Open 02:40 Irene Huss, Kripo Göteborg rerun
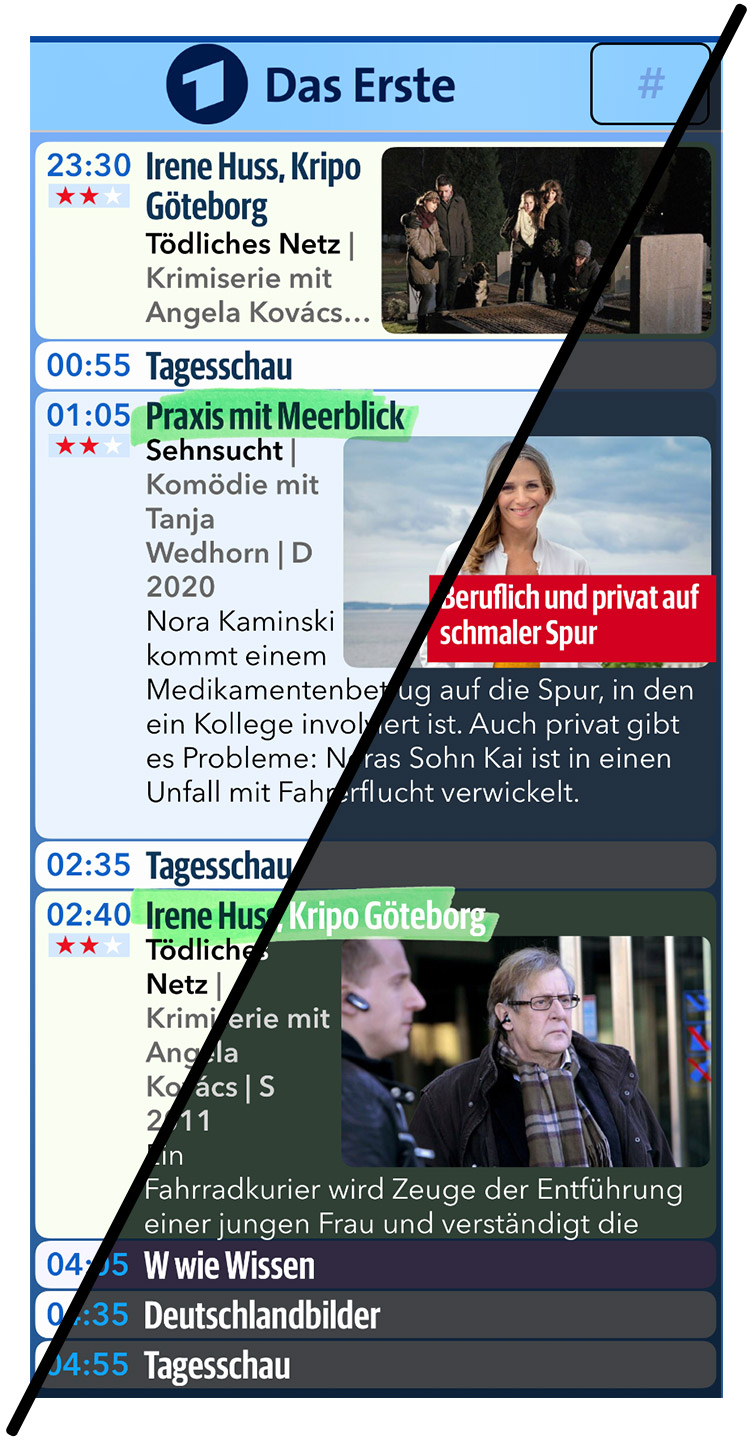Image resolution: width=750 pixels, height=1440 pixels. point(316,916)
